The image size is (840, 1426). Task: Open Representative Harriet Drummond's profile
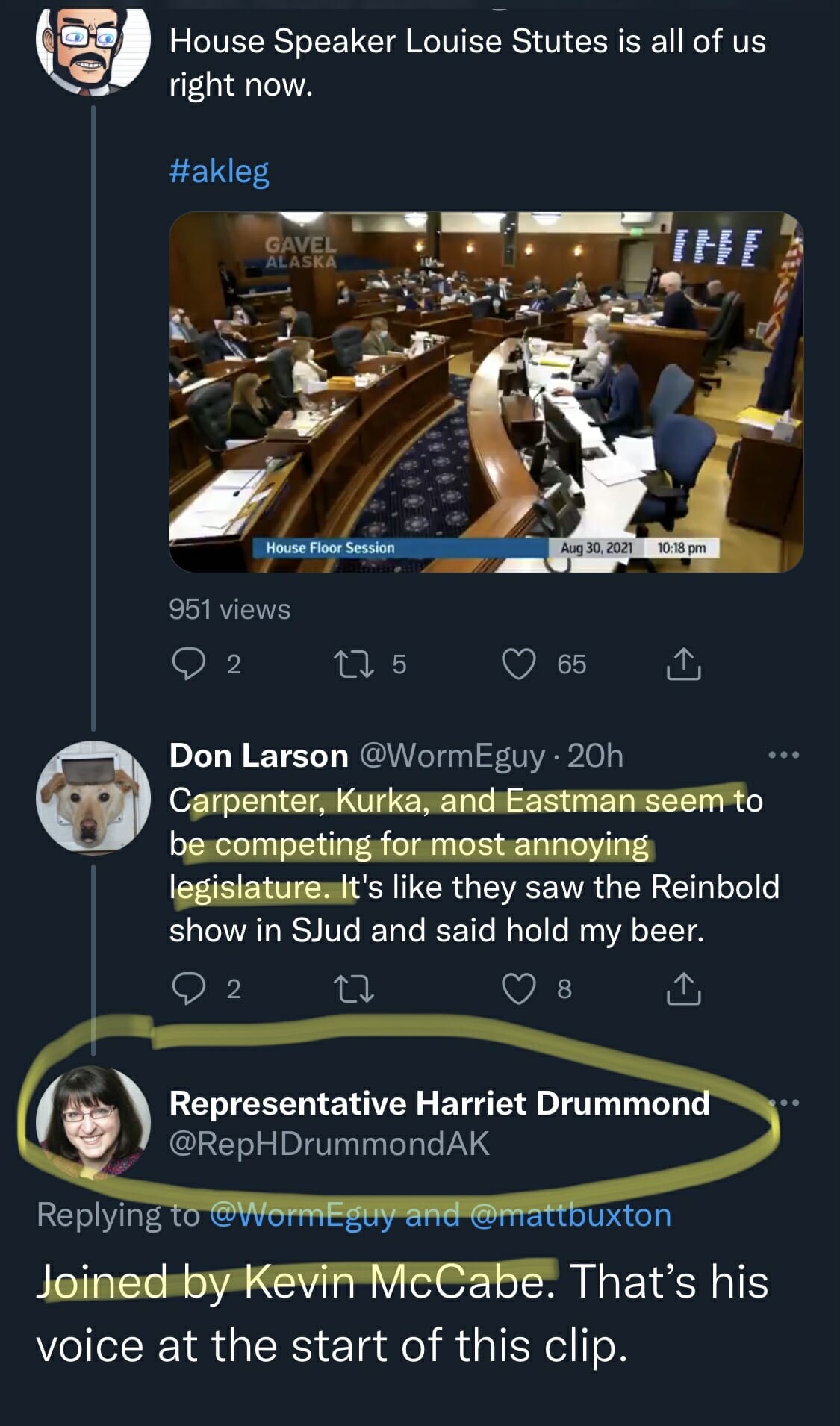[x=93, y=1122]
